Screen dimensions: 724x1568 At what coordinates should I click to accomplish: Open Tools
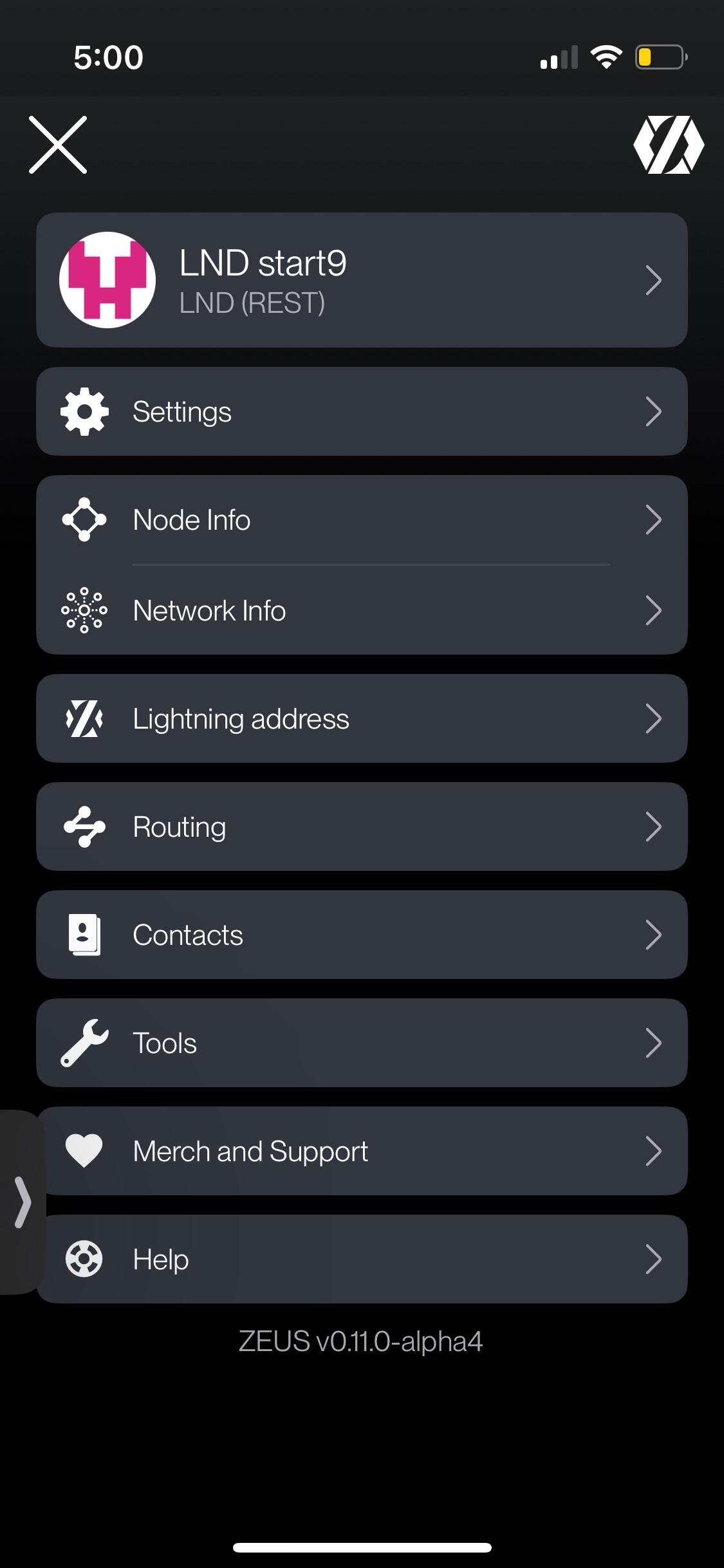click(x=362, y=1043)
